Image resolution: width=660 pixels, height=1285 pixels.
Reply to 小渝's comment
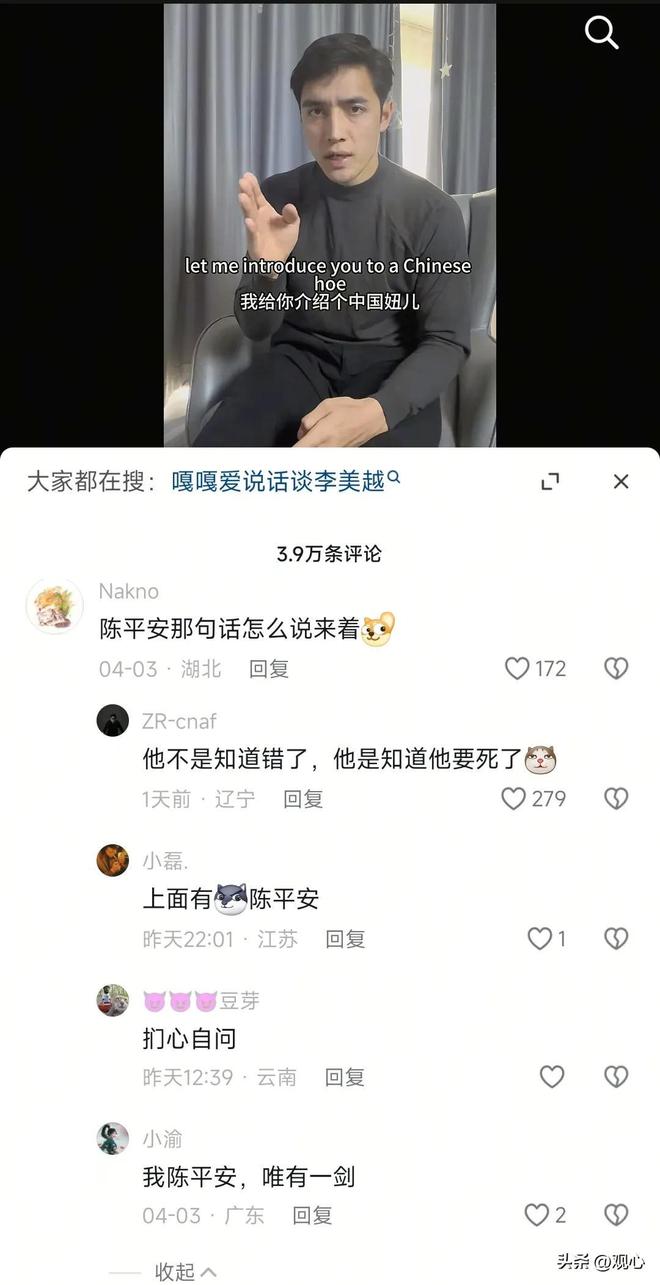(x=312, y=1215)
